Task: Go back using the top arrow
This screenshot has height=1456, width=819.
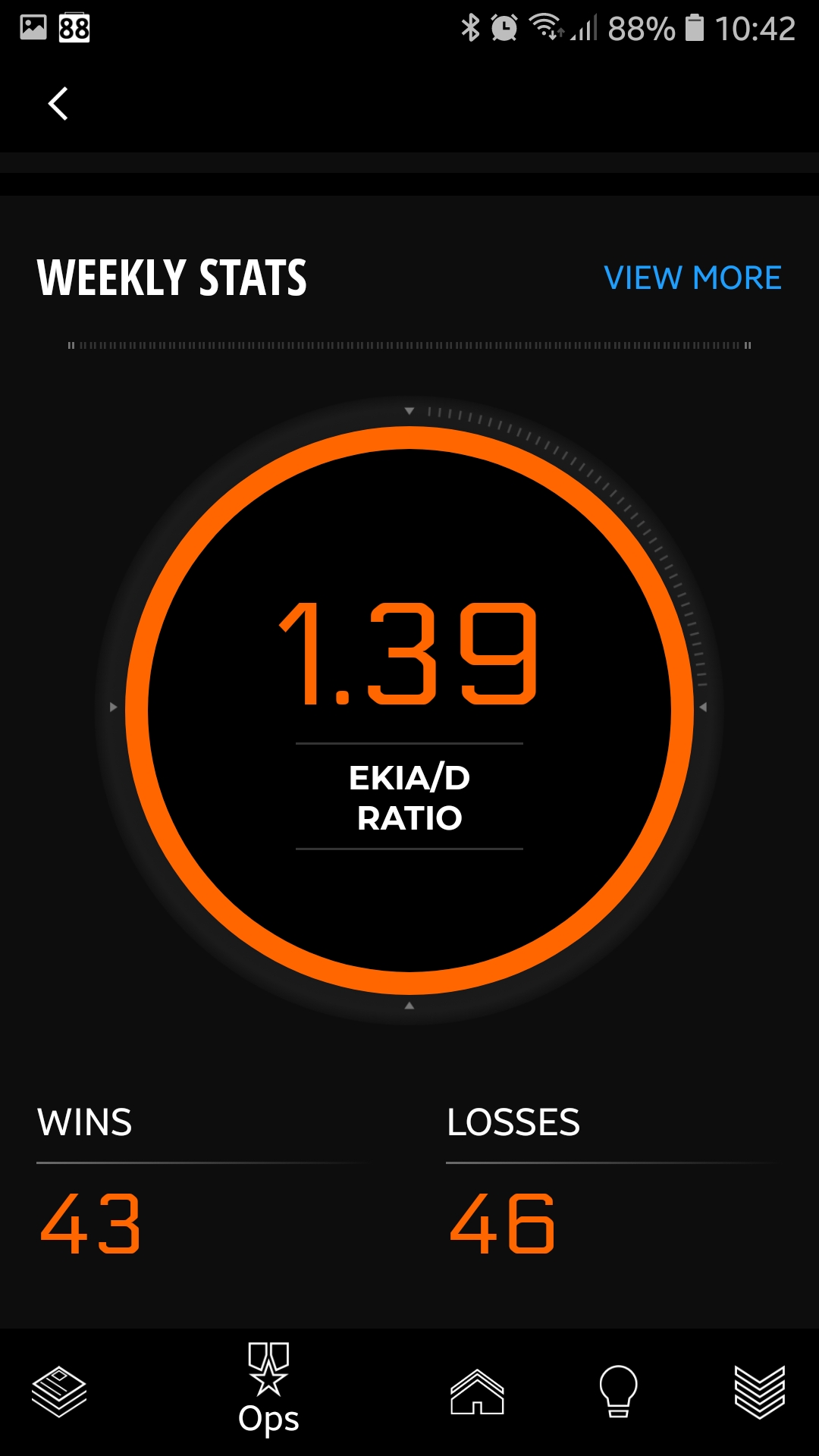Action: 58,104
